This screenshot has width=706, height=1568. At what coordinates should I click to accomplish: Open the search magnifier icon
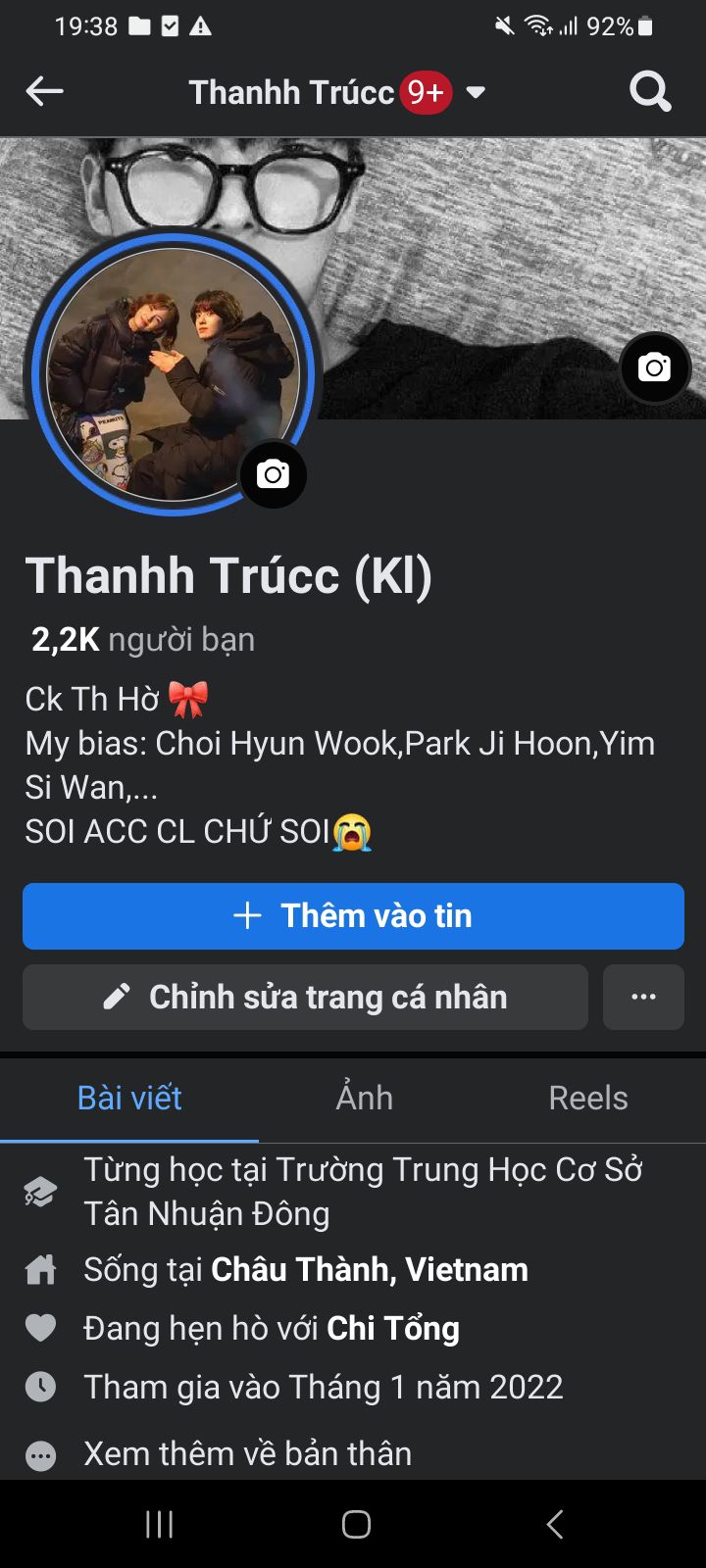click(x=649, y=92)
